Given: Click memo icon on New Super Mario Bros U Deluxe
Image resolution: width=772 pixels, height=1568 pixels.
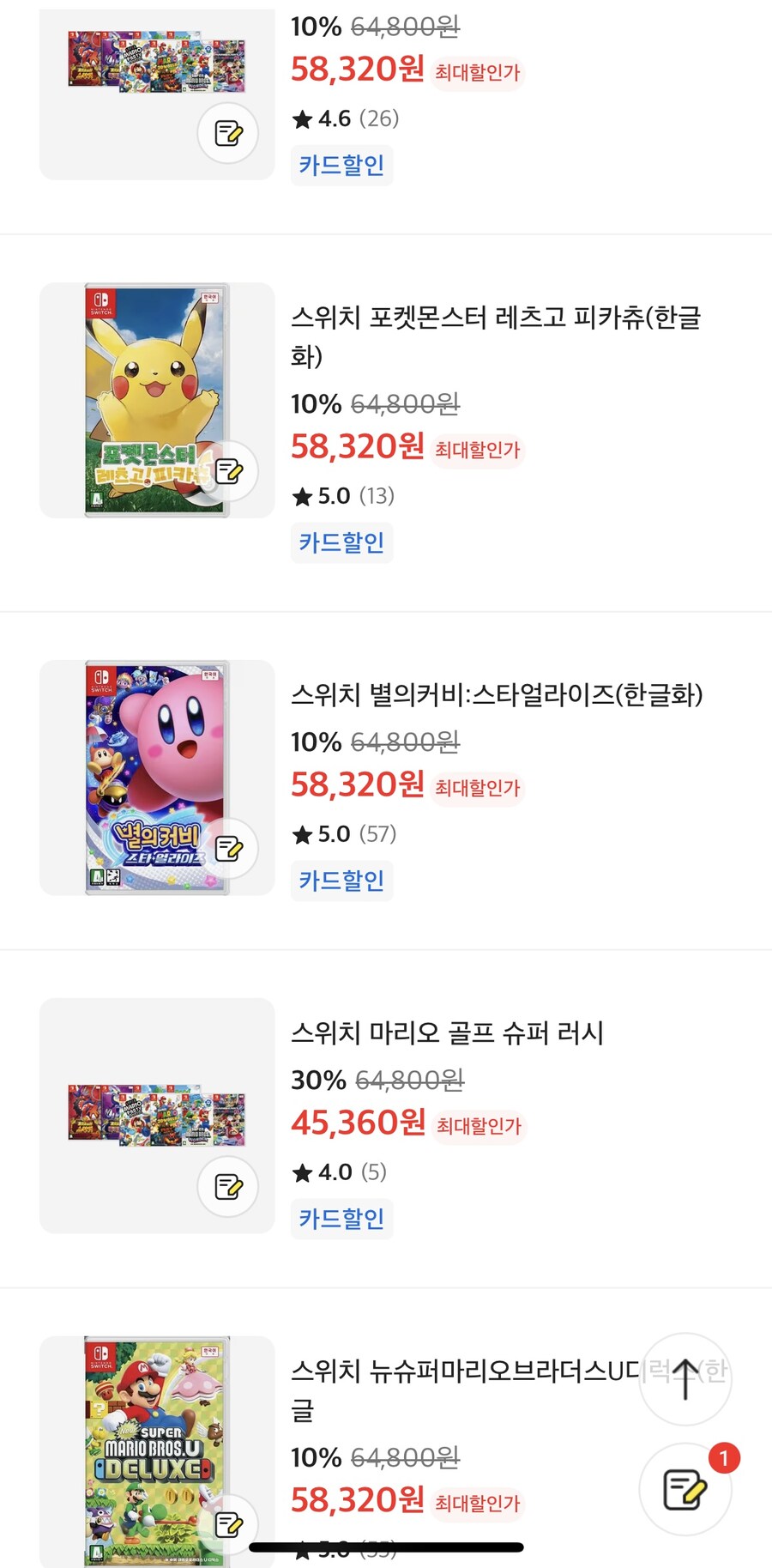Looking at the screenshot, I should [227, 1523].
